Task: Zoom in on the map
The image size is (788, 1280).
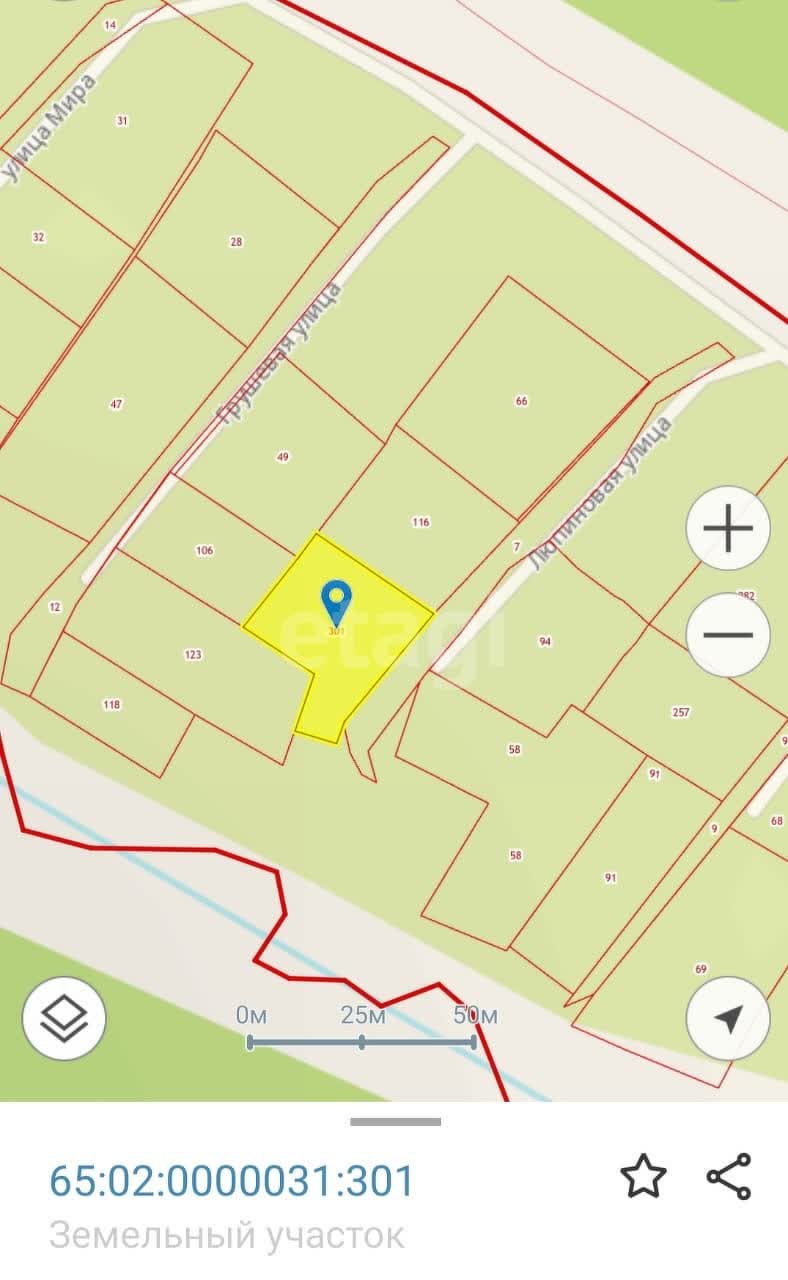Action: [x=728, y=528]
